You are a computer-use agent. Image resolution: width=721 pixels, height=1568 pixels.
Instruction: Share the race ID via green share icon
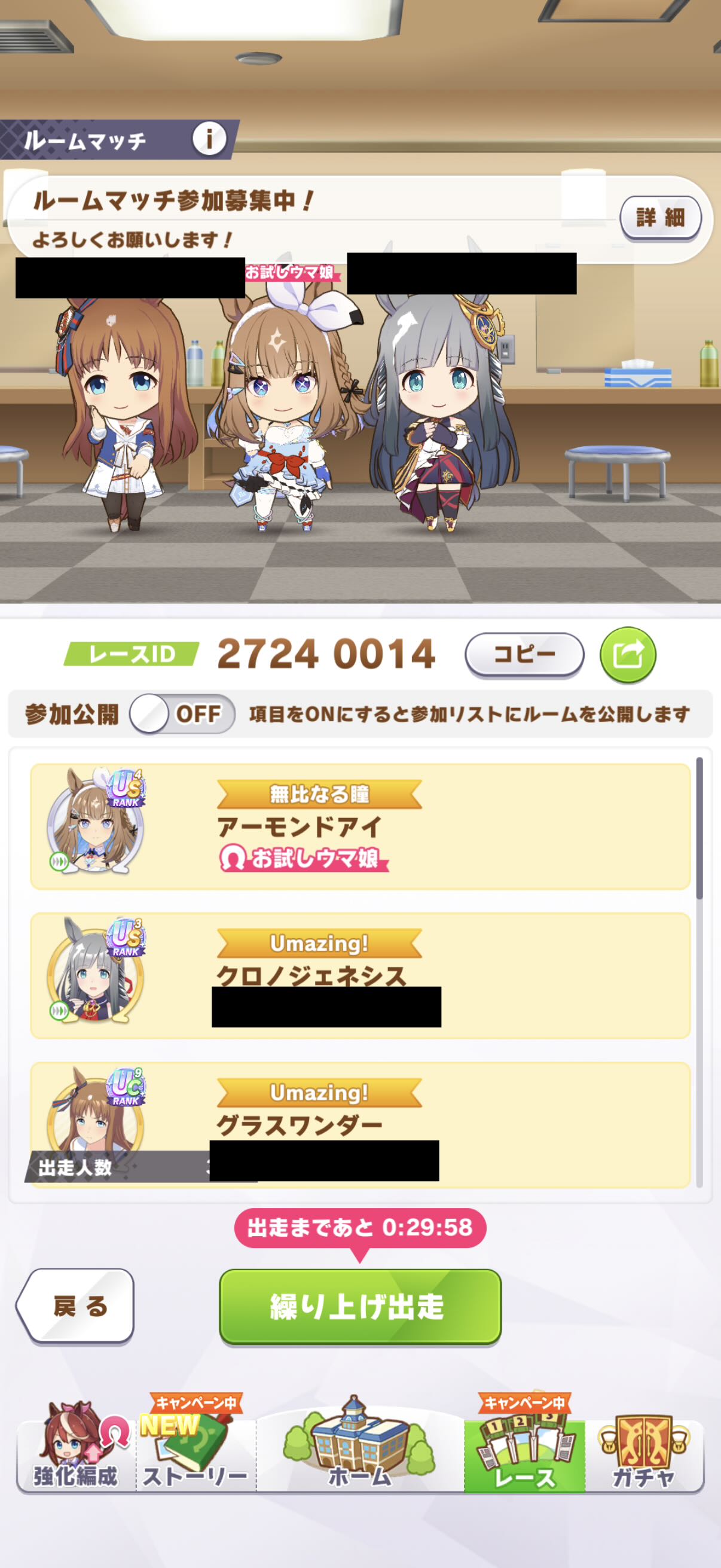click(628, 655)
